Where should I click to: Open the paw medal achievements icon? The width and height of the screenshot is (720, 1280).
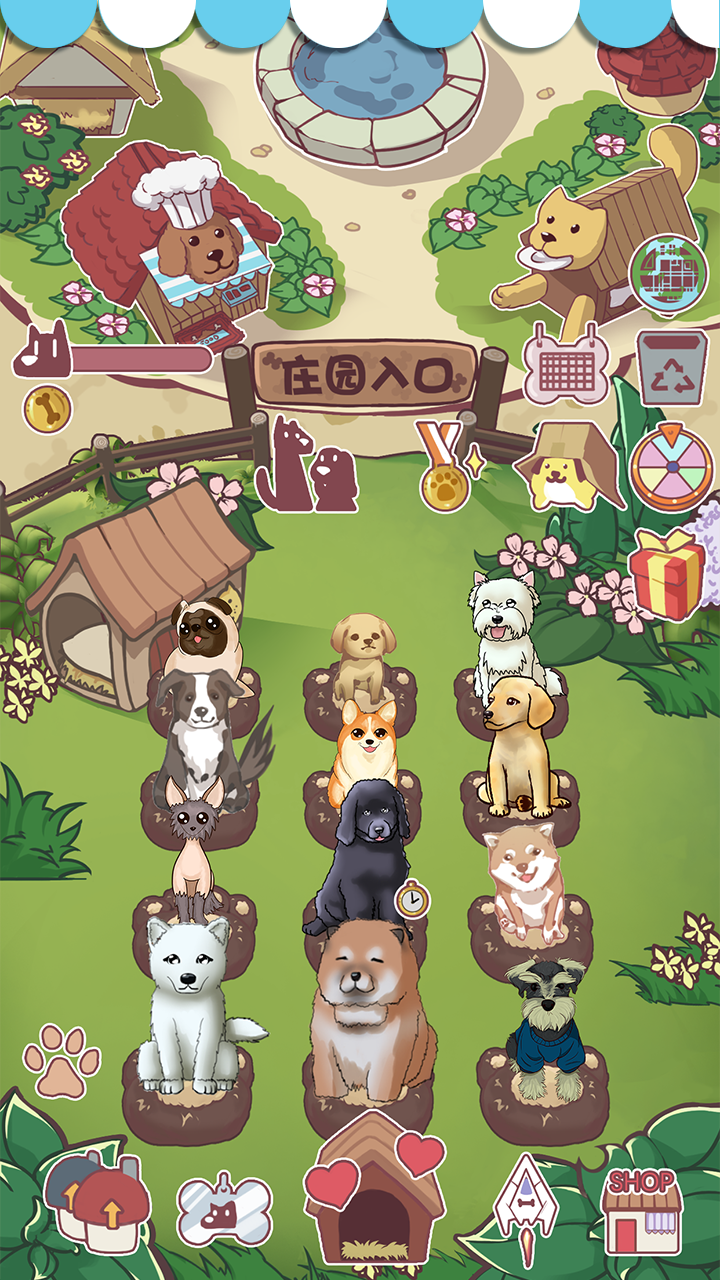pos(445,468)
